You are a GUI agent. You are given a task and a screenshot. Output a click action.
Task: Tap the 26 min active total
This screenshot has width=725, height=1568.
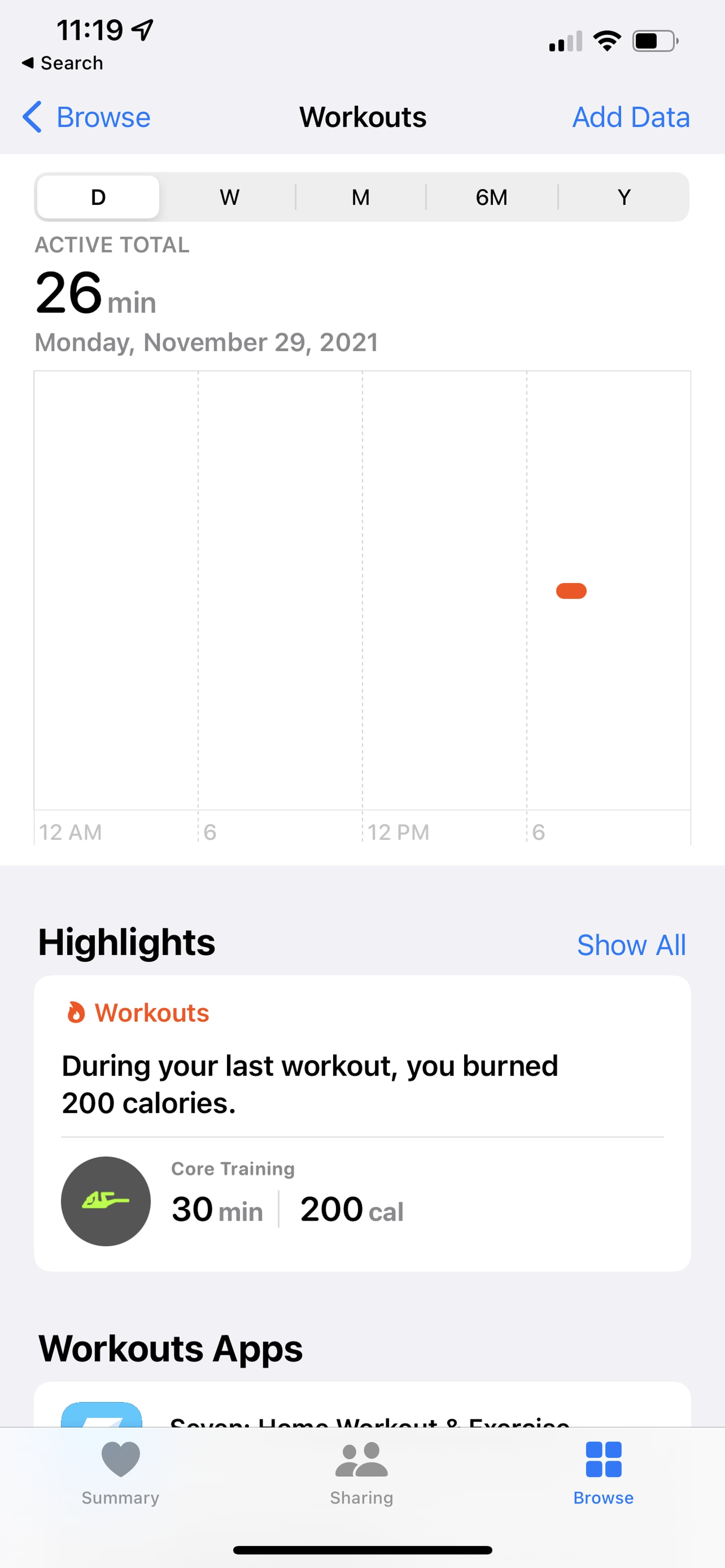[95, 294]
